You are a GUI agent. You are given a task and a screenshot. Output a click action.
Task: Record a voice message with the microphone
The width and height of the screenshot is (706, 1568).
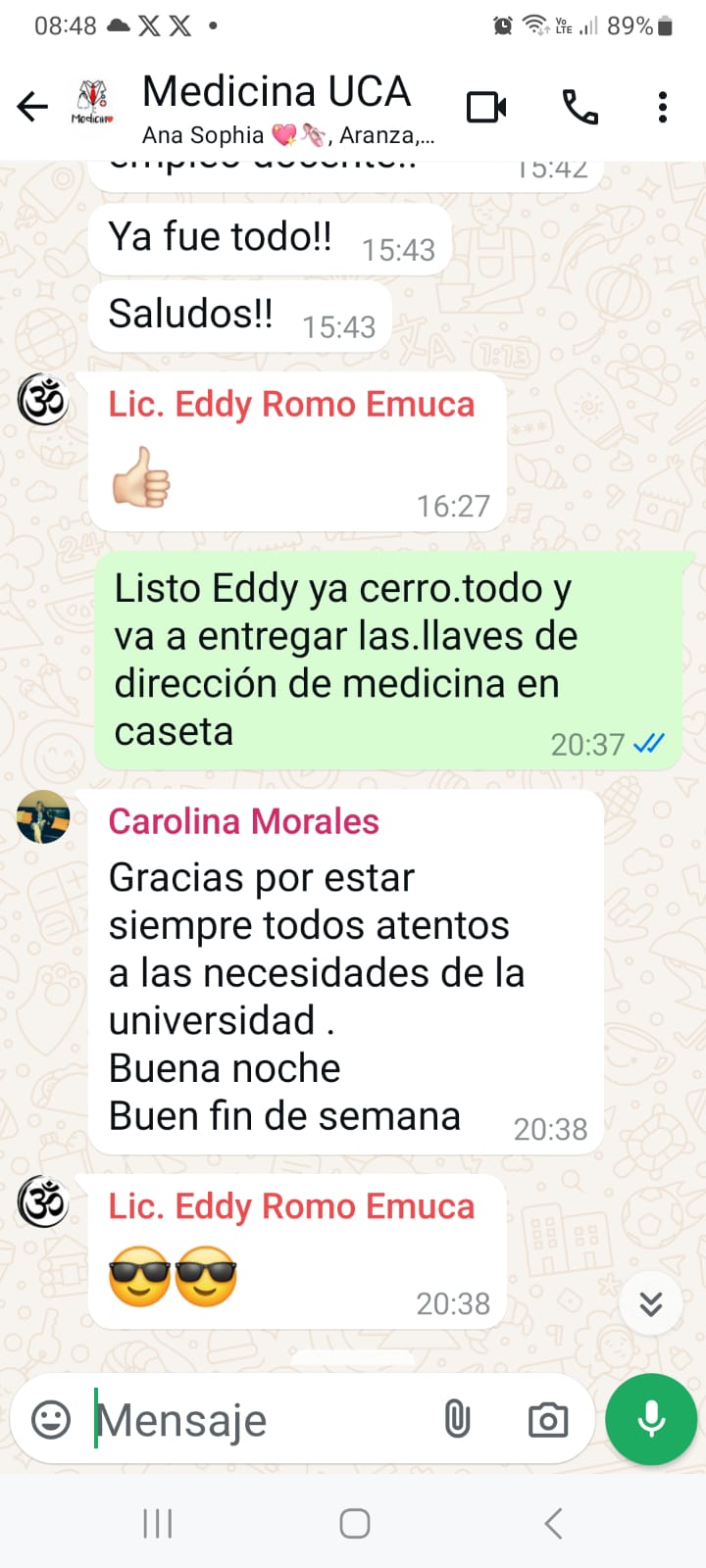click(651, 1419)
